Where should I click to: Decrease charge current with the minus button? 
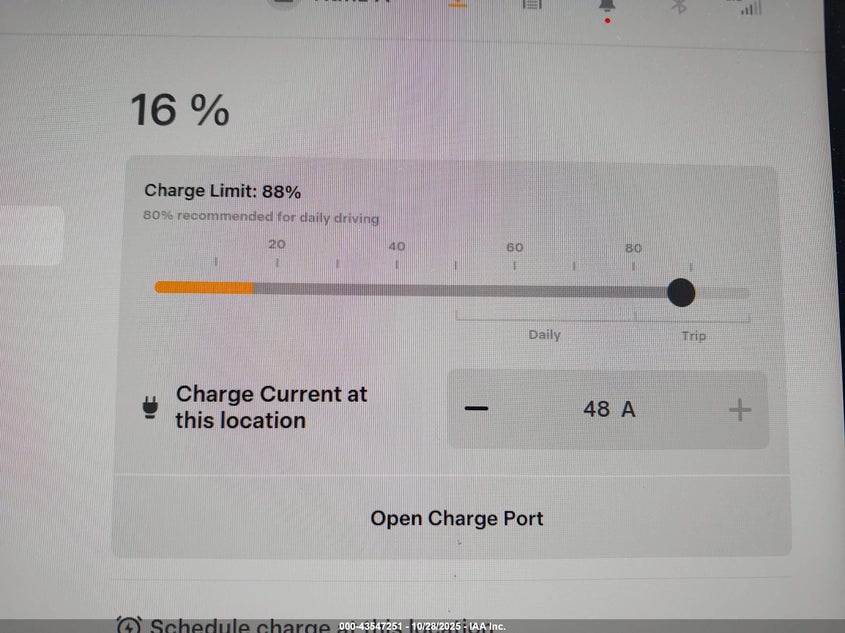click(477, 409)
